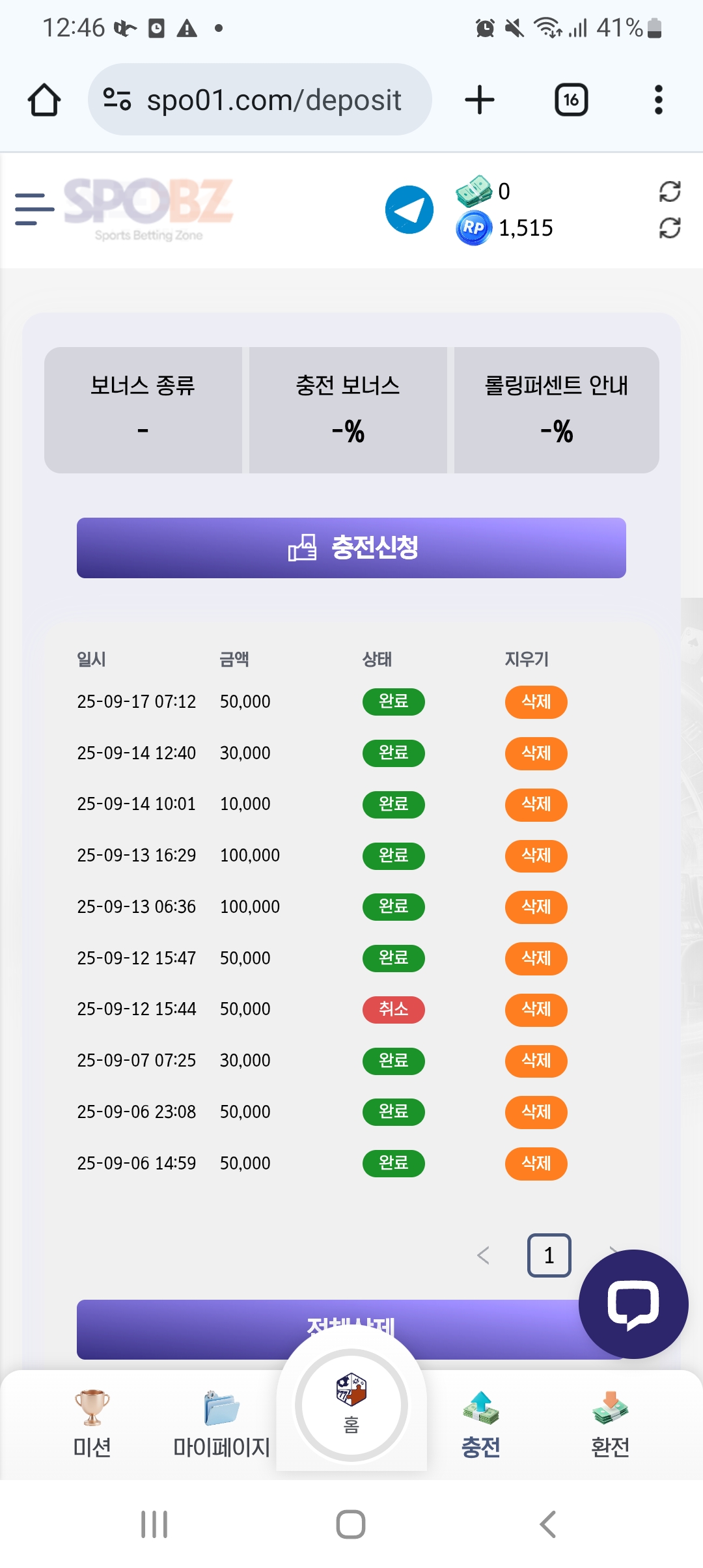Delete the 25-09-14 12:40 deposit record
The image size is (703, 1568).
536,753
